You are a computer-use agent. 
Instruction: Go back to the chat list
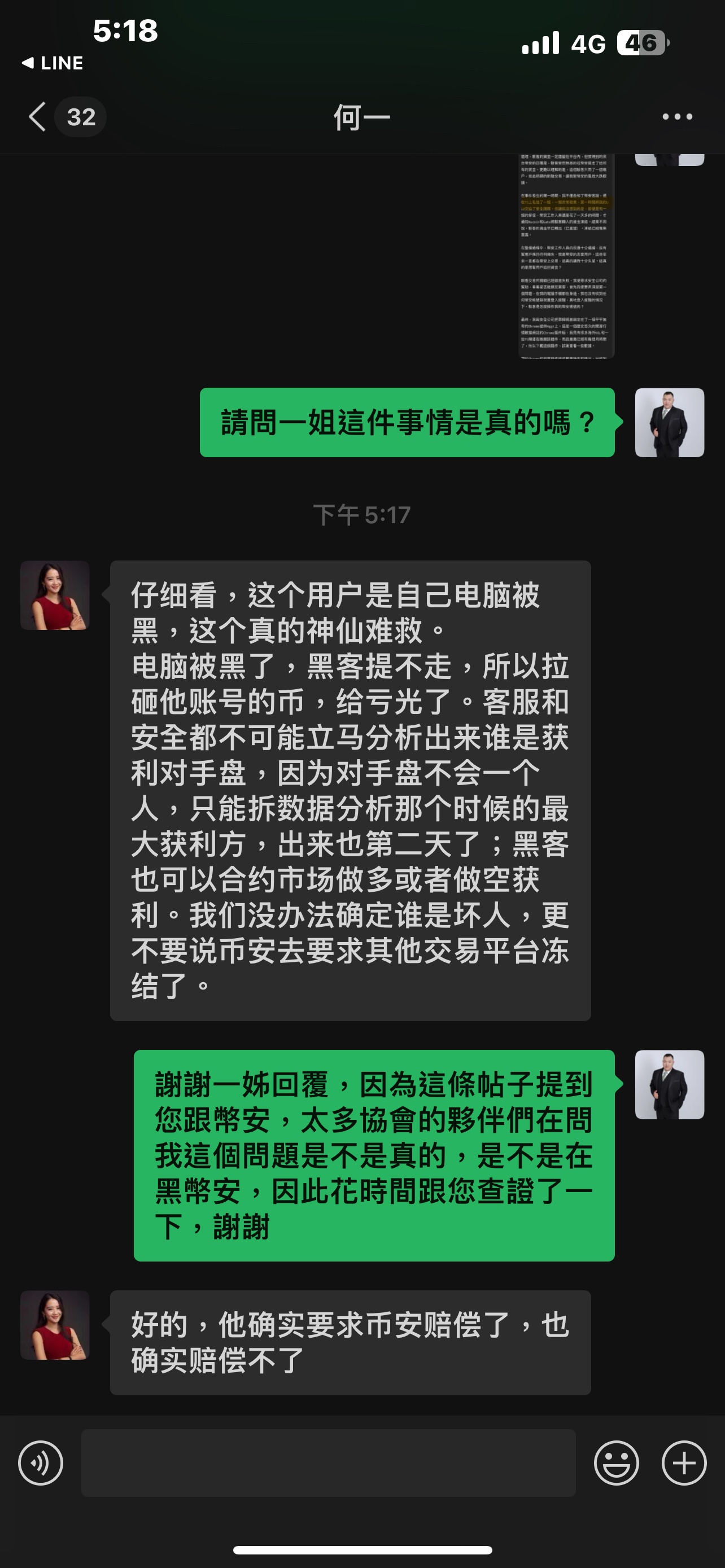38,116
